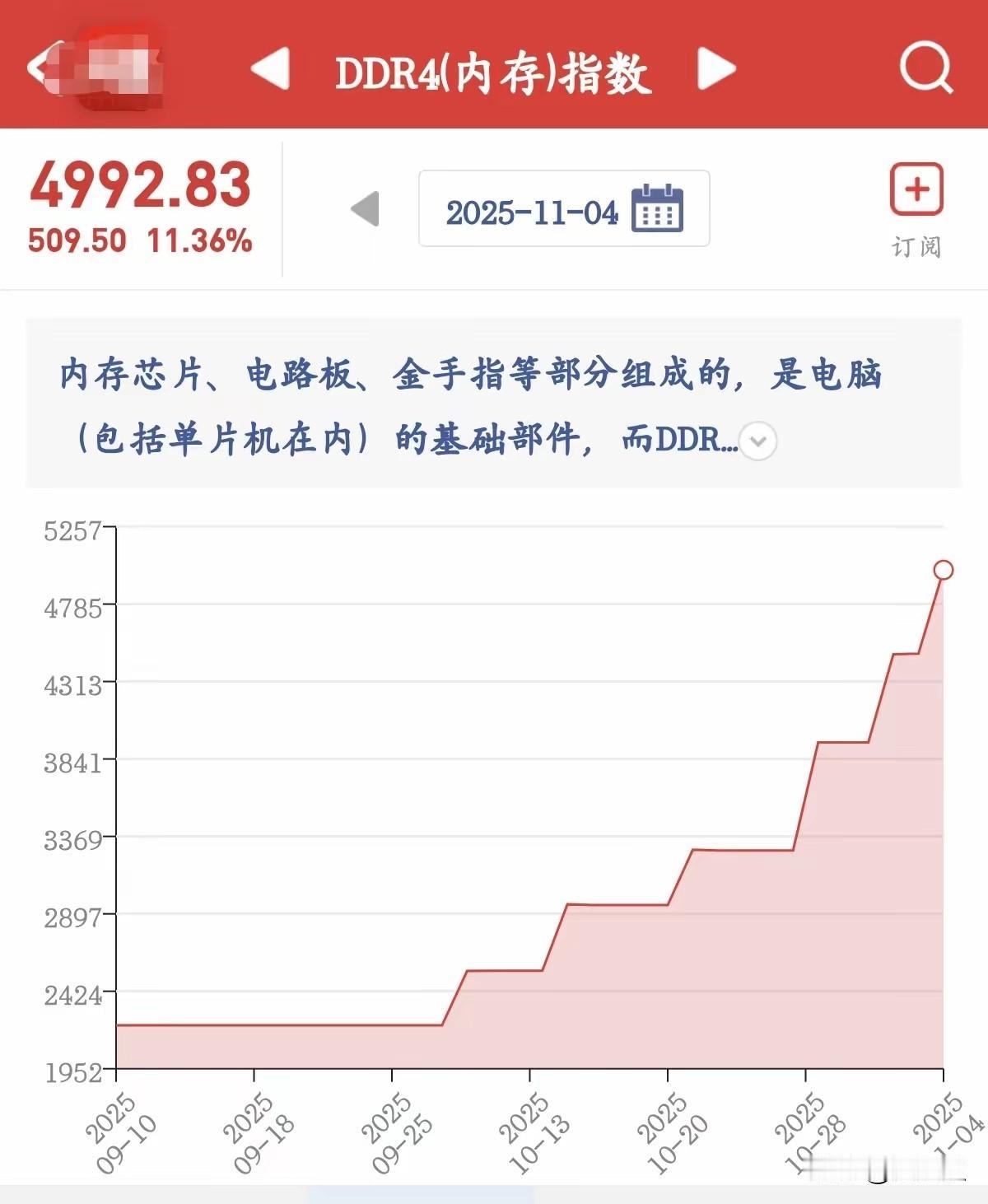The height and width of the screenshot is (1204, 988).
Task: Tap the back arrow in the header
Action: point(39,69)
